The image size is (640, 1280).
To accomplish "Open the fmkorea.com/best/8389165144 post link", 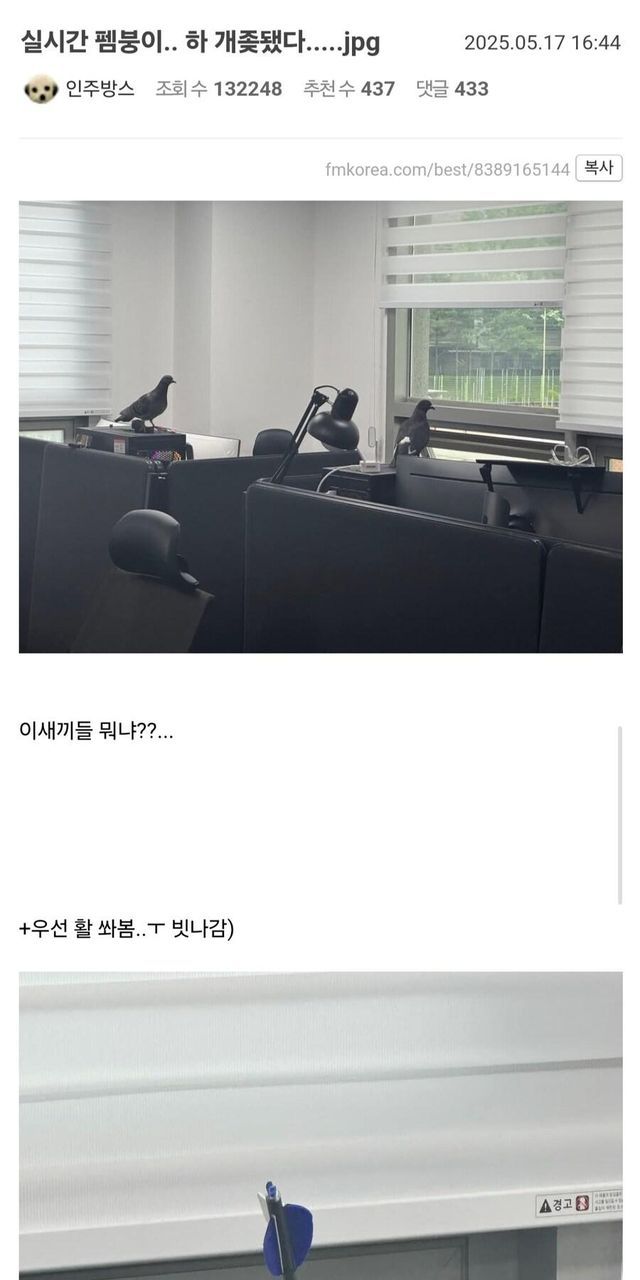I will coord(446,169).
